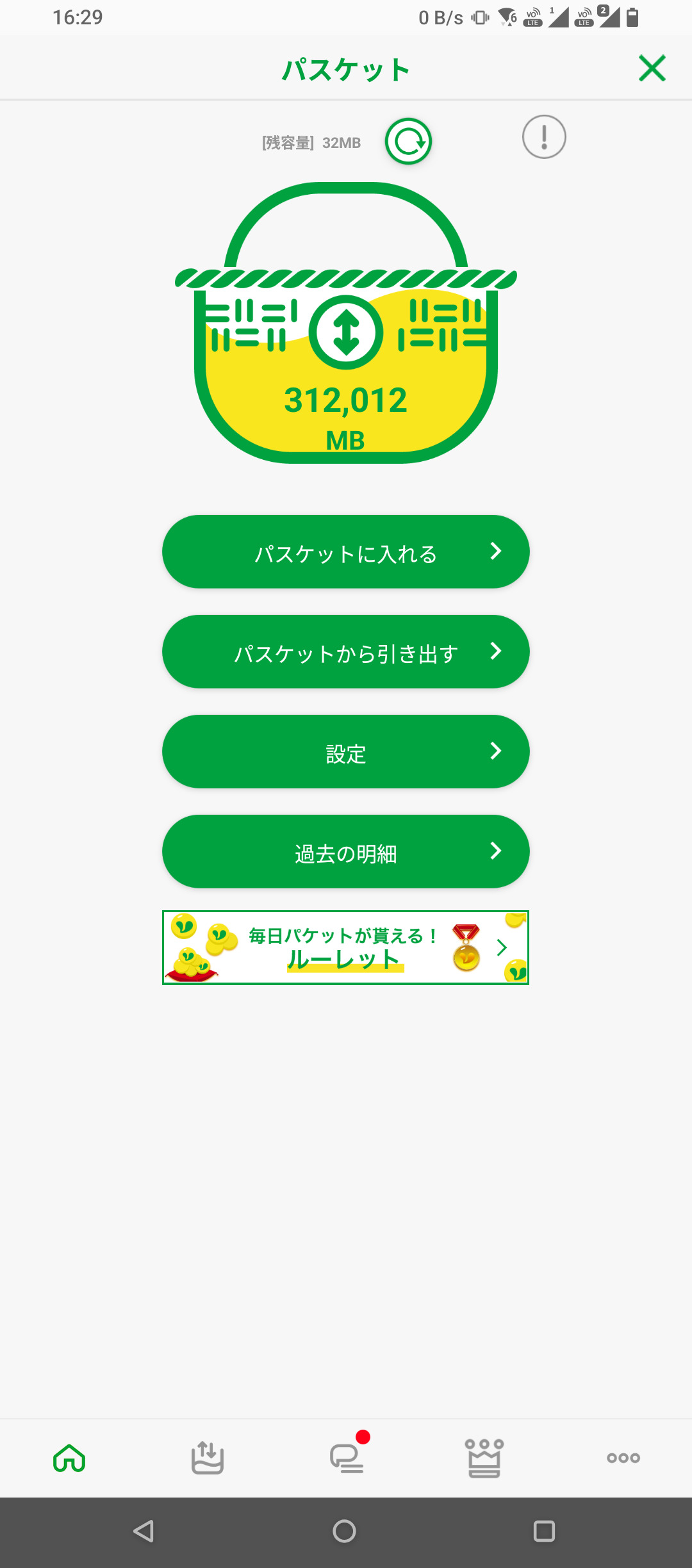
Task: Open the exclamation info icon
Action: [x=544, y=137]
